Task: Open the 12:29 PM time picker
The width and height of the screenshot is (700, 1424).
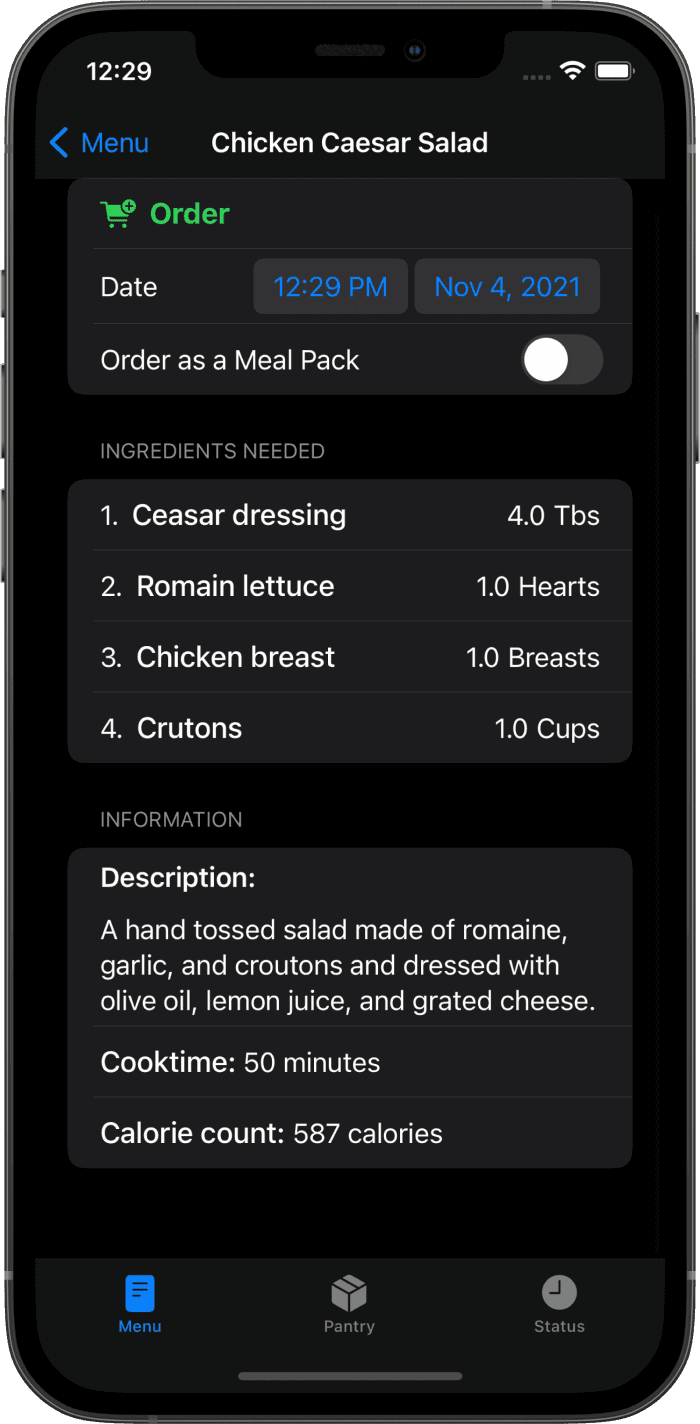Action: point(330,287)
